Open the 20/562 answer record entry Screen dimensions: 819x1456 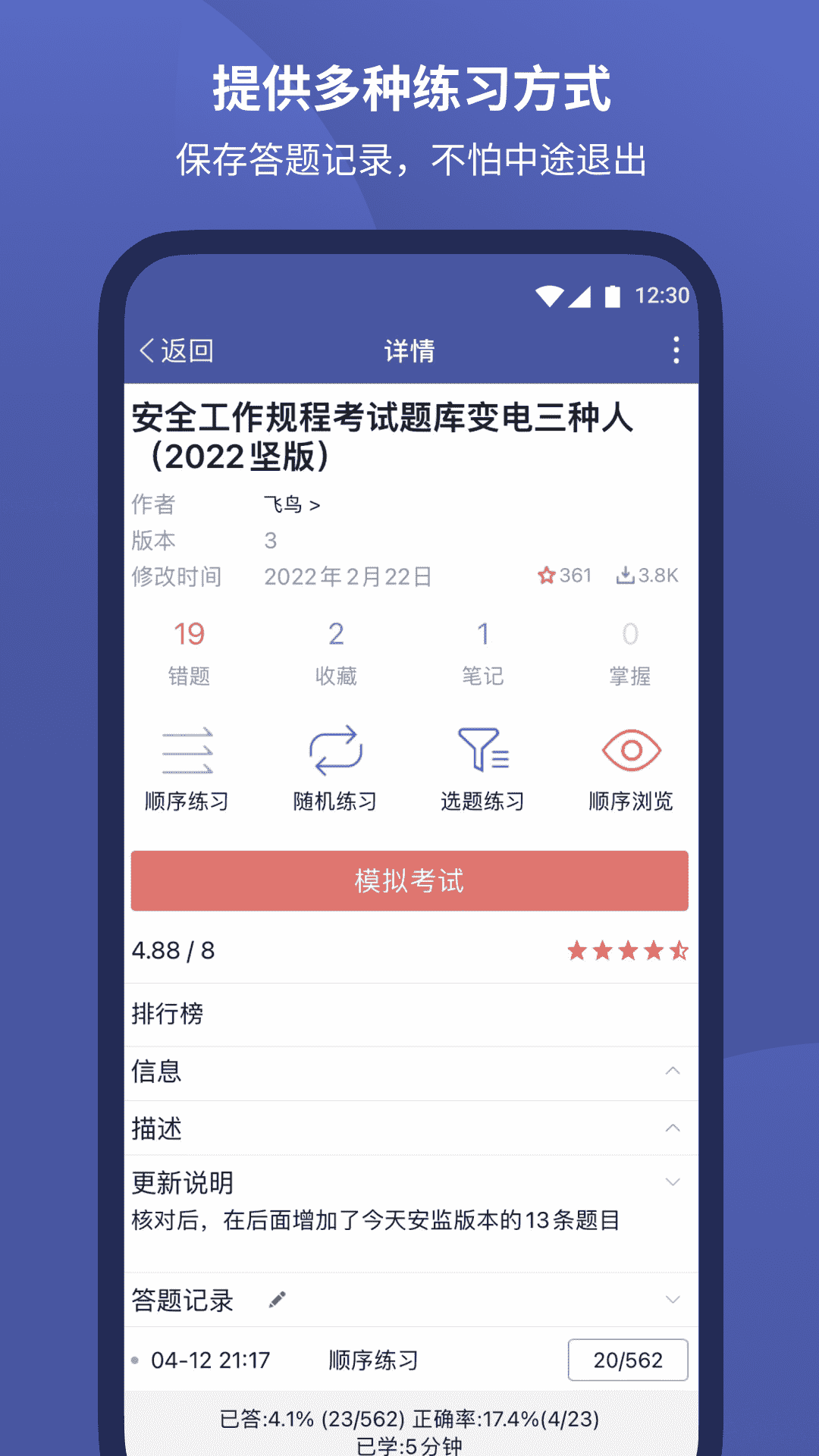[627, 1360]
